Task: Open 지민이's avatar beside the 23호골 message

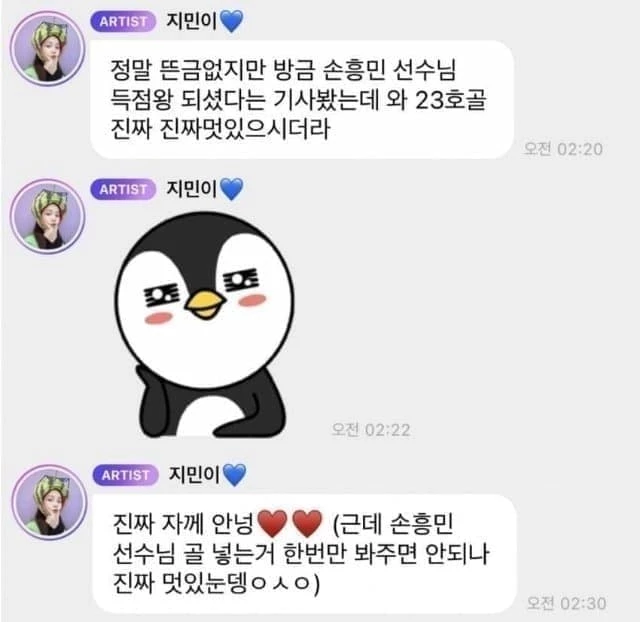Action: point(47,48)
